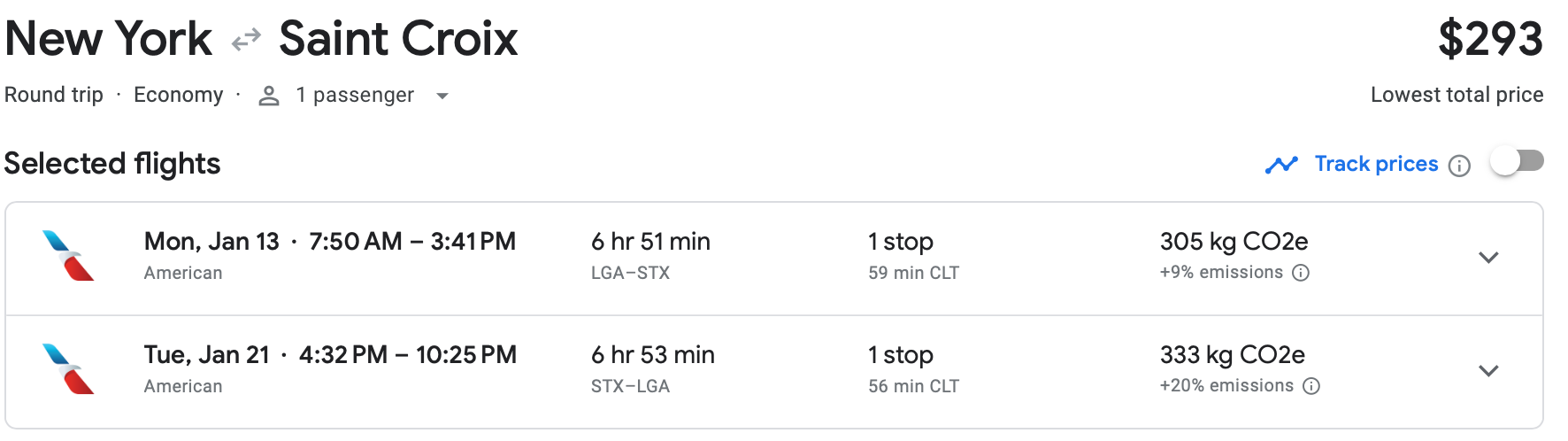Show info about Track prices

tap(1459, 166)
